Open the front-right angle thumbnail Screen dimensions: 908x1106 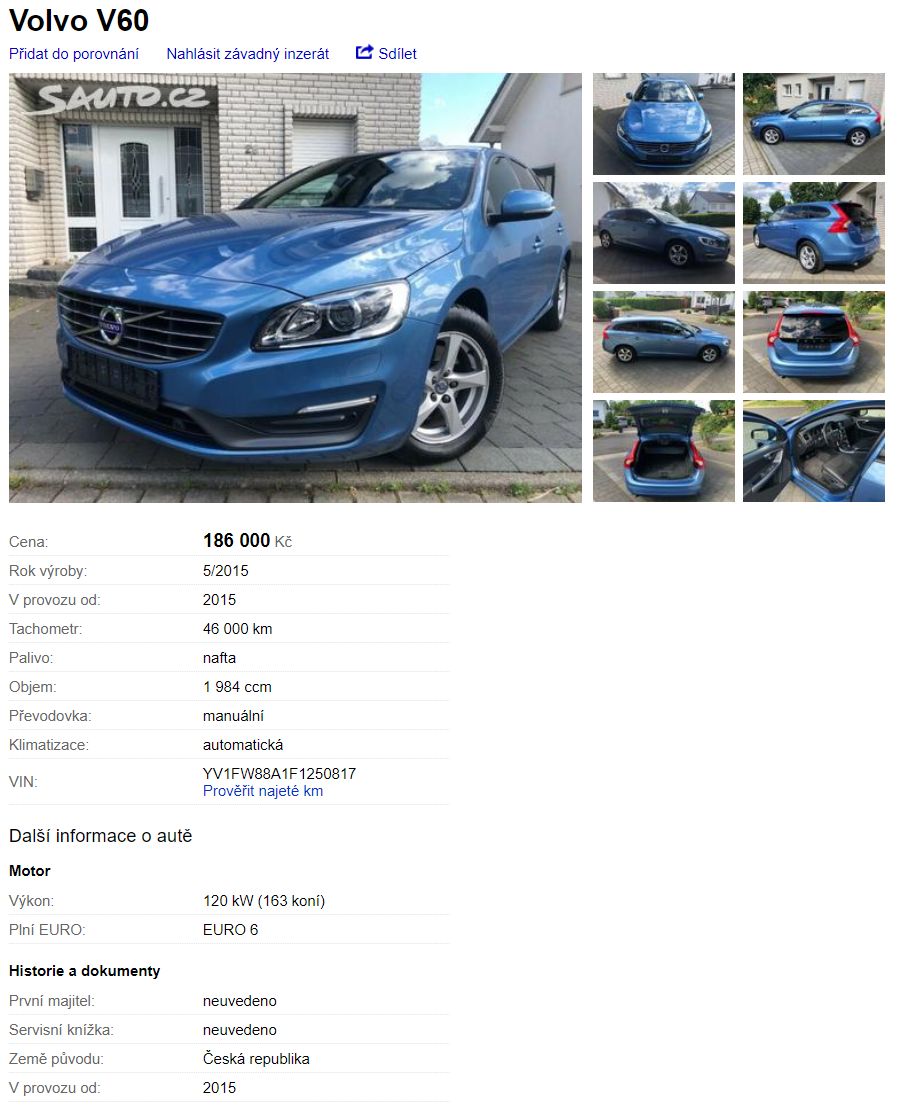pyautogui.click(x=663, y=233)
